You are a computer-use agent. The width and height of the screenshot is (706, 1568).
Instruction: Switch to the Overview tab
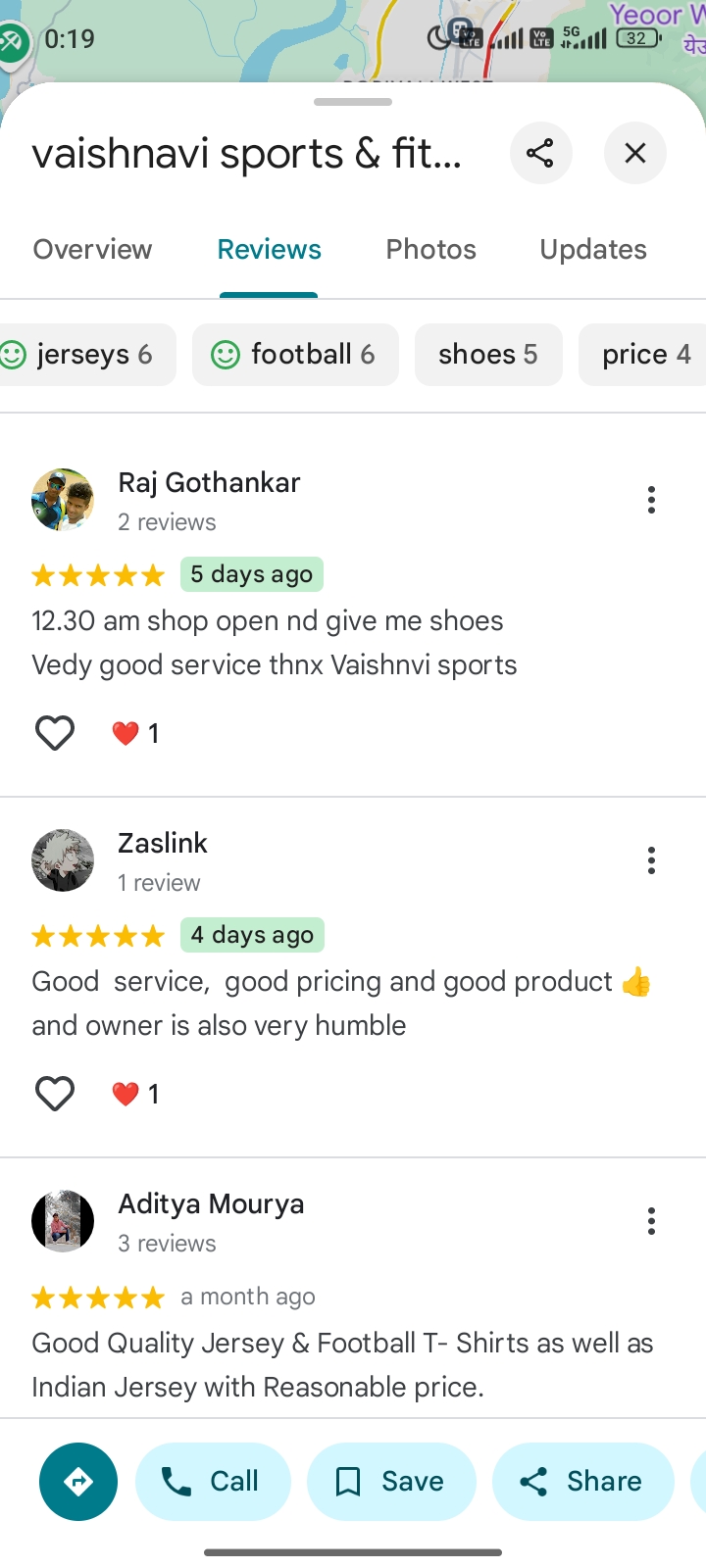(93, 249)
